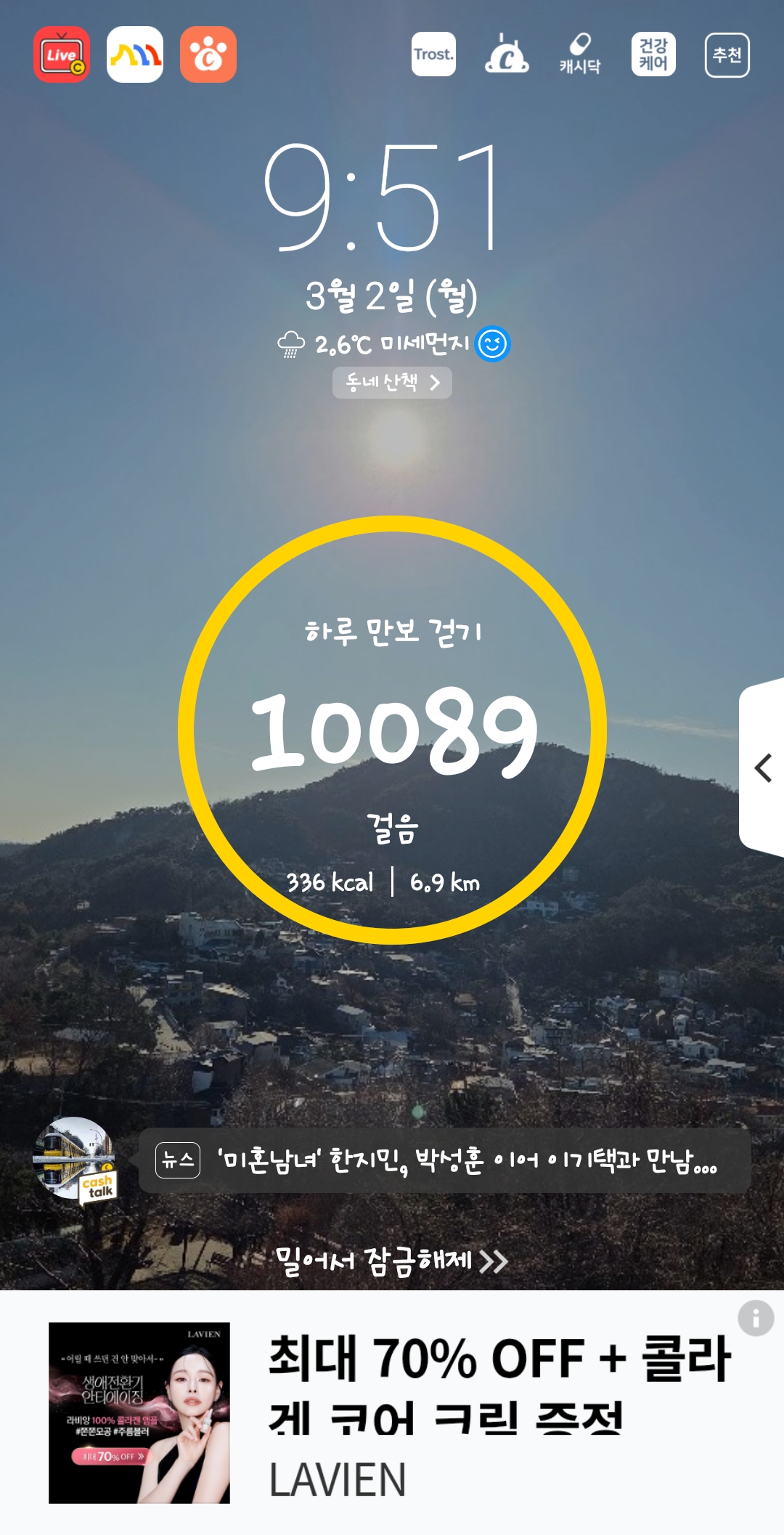Open the Live TV cash icon

click(x=62, y=54)
